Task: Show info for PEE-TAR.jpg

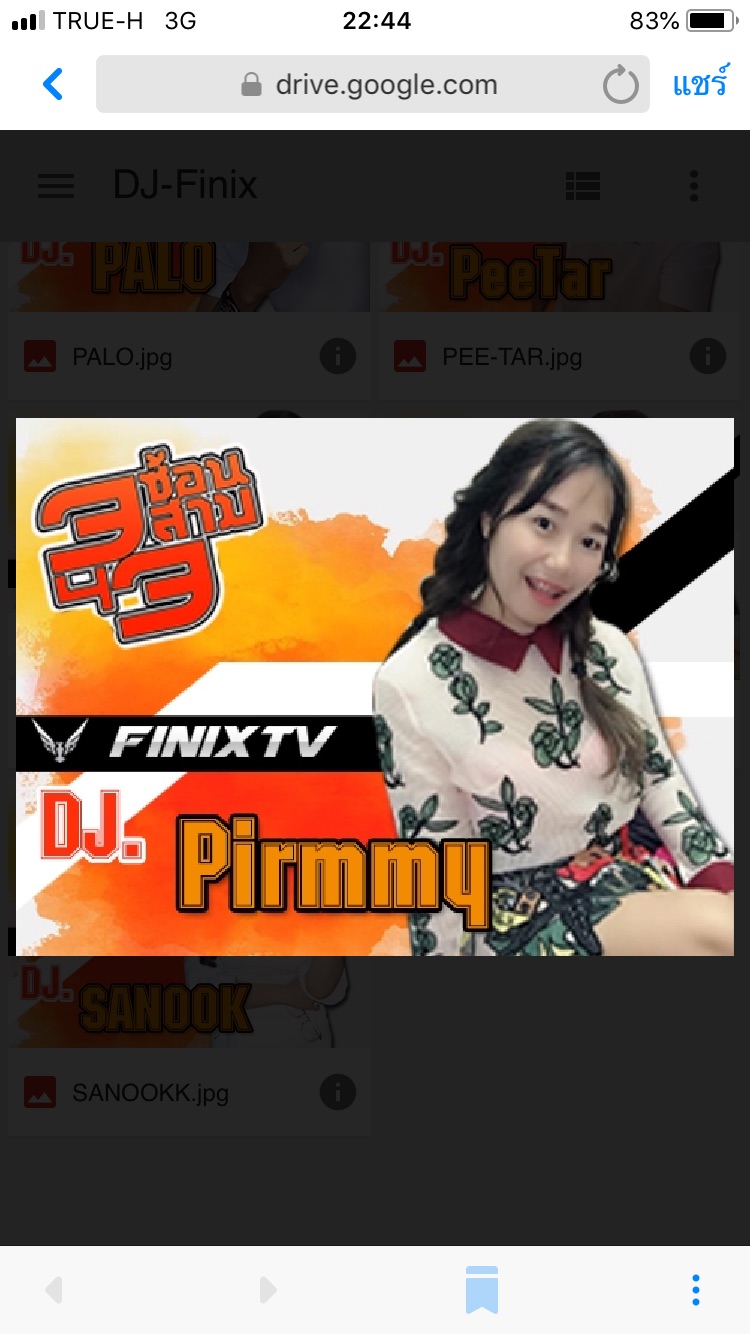Action: click(x=707, y=356)
